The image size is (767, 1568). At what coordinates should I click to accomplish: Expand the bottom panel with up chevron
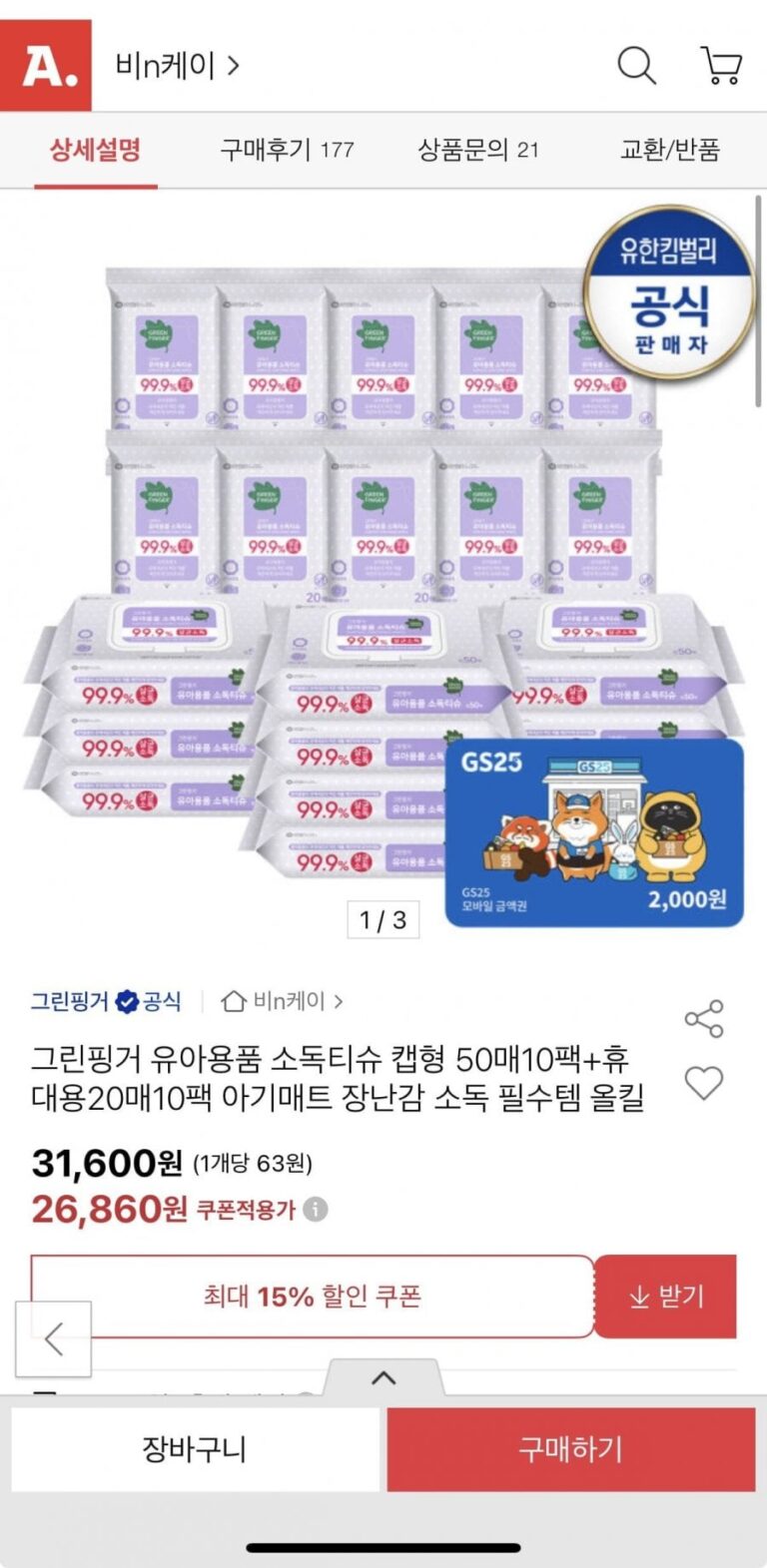383,1378
